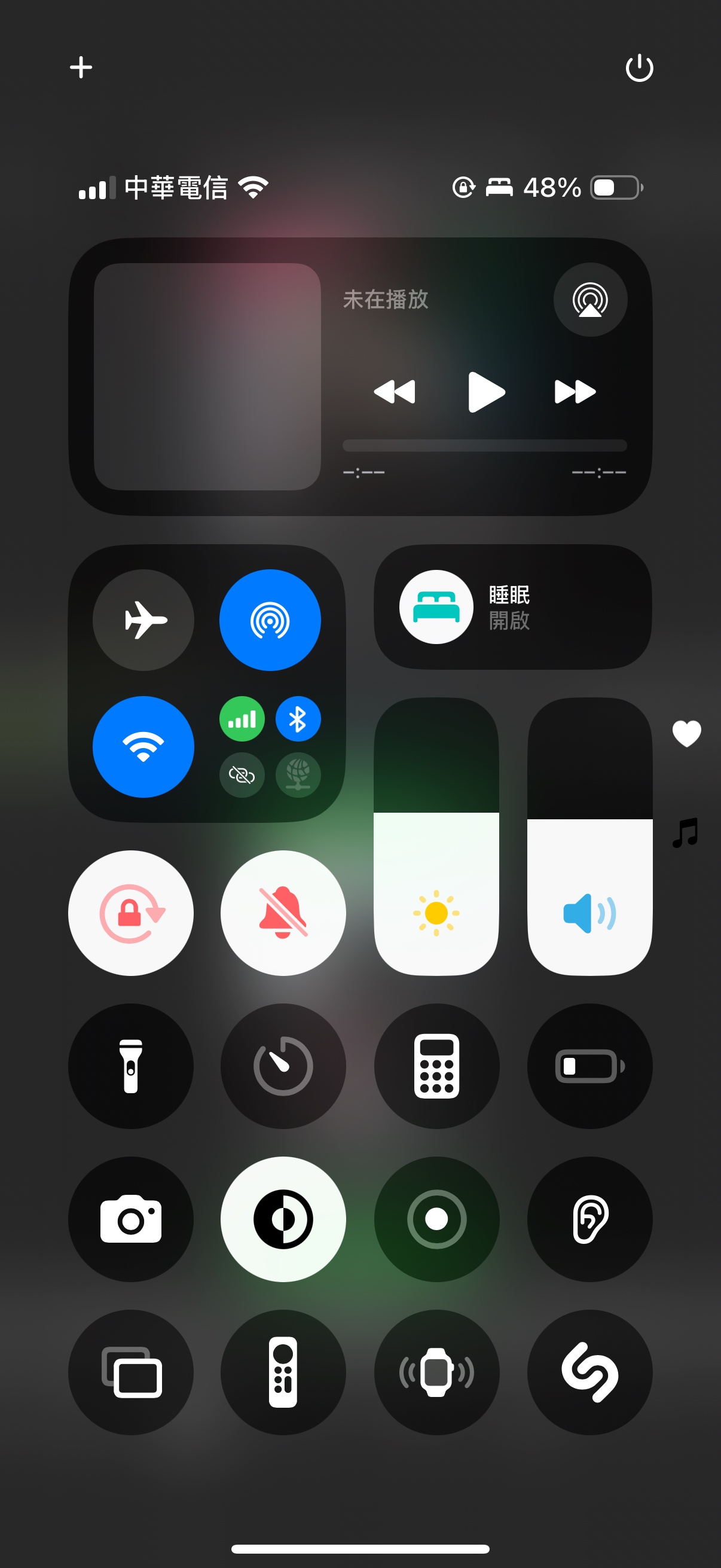Recognize music with Shazam
Image resolution: width=721 pixels, height=1568 pixels.
click(x=589, y=1372)
